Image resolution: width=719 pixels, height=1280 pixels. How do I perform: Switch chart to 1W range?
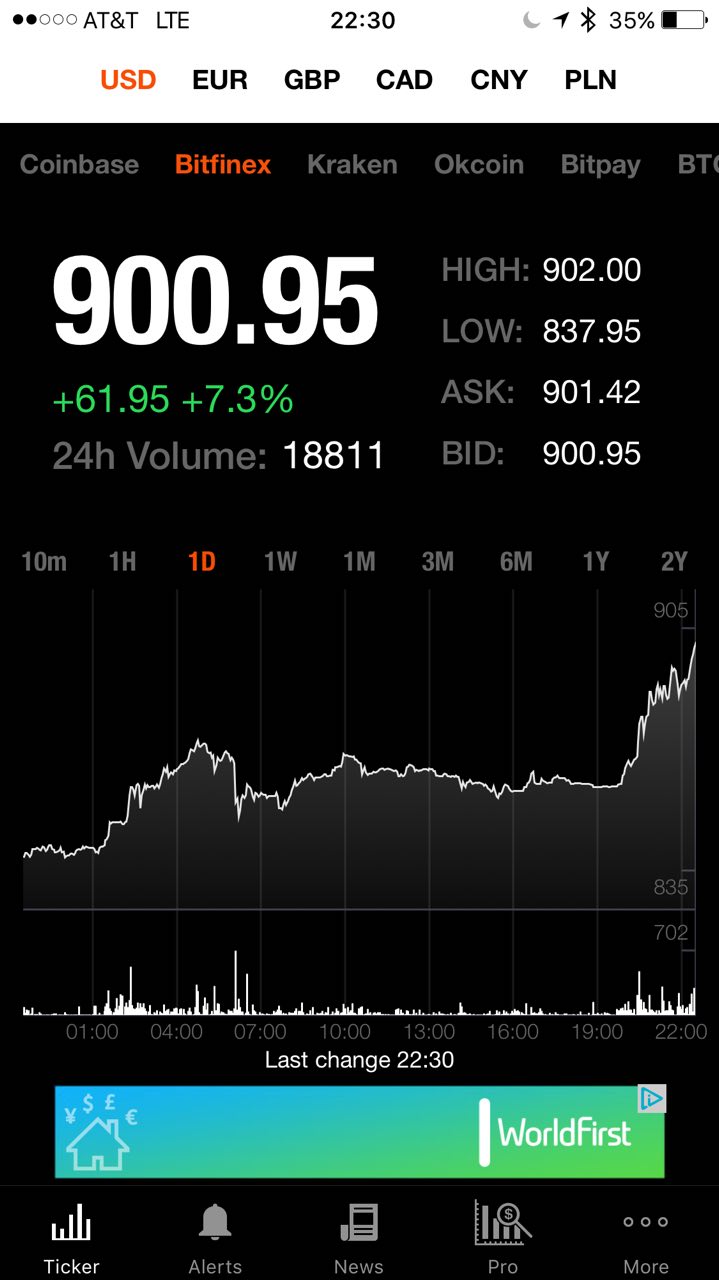pos(280,562)
